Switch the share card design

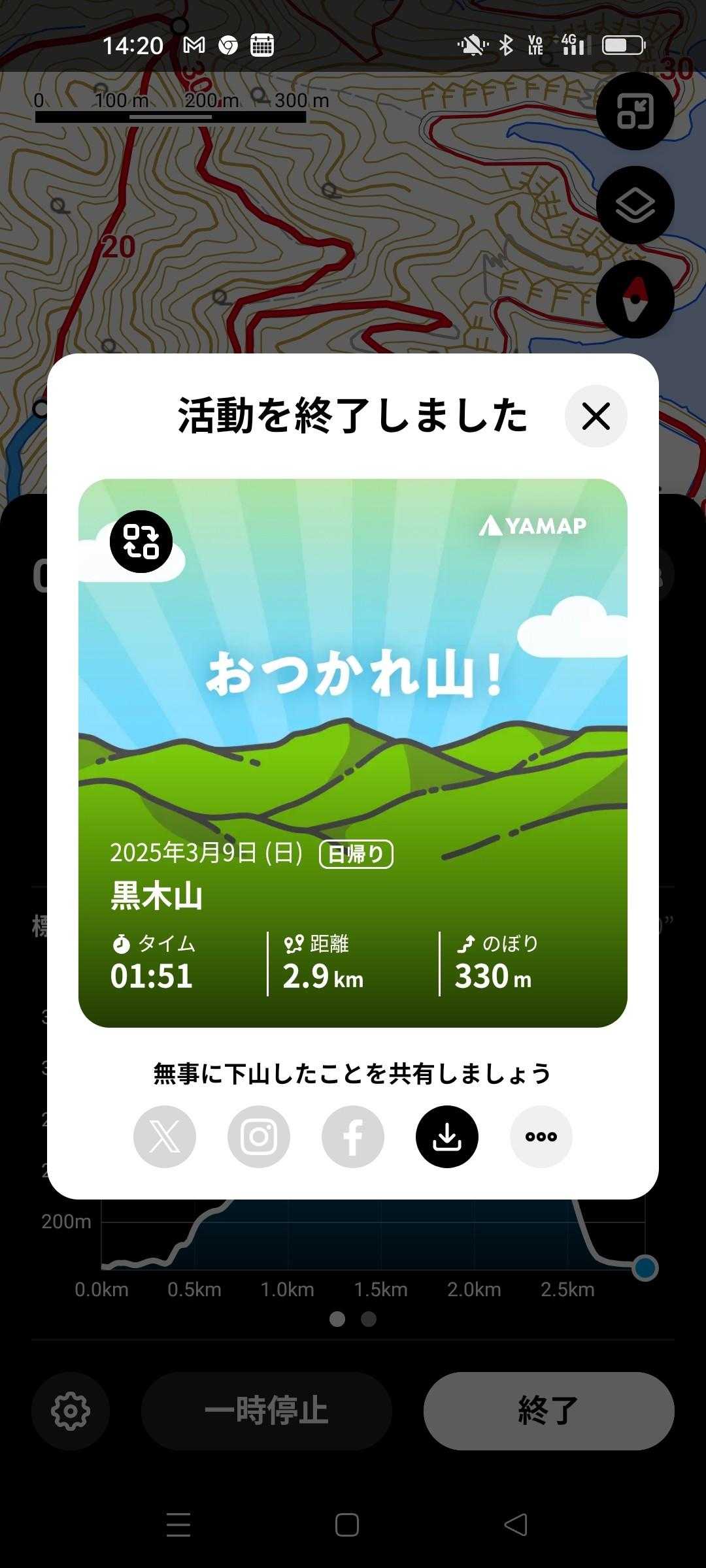141,542
